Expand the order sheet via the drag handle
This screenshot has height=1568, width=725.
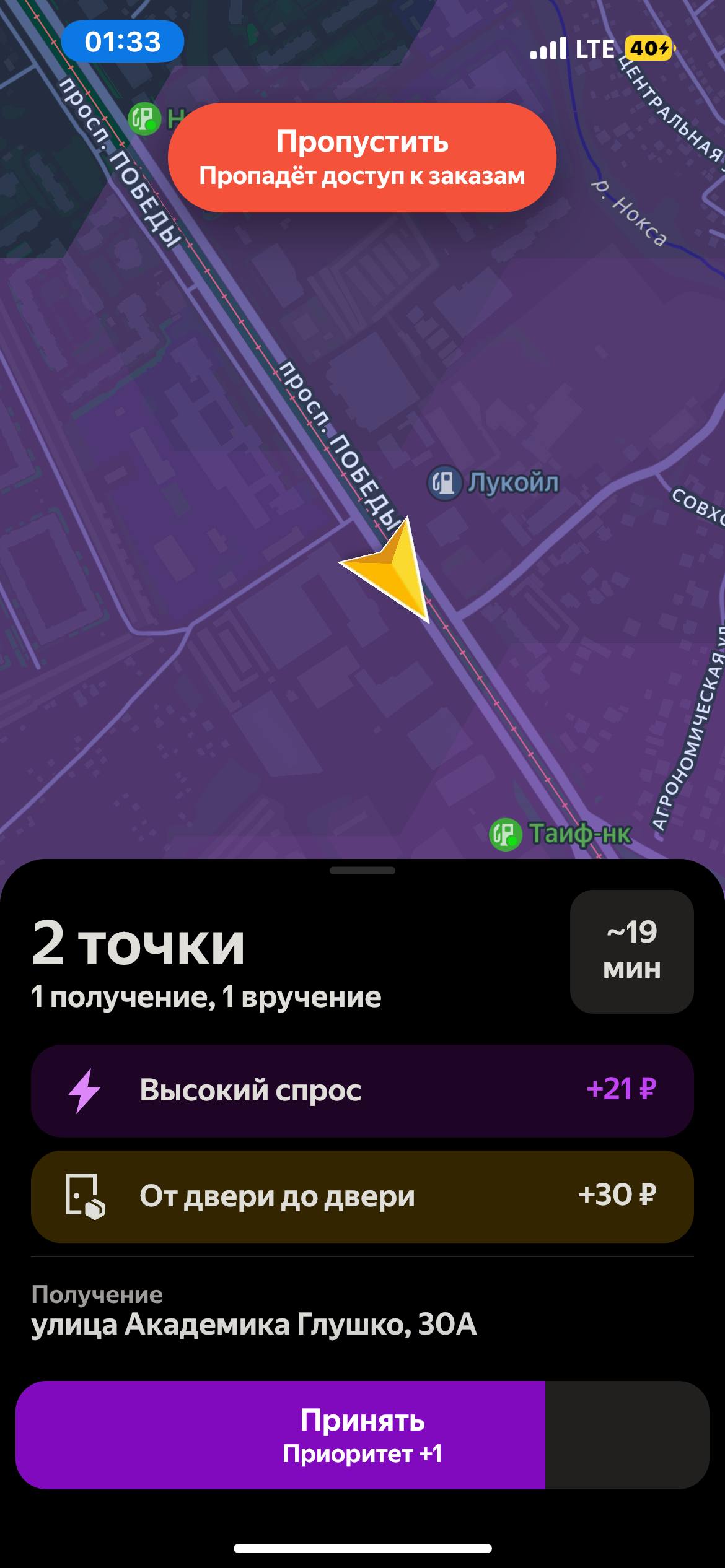pyautogui.click(x=362, y=870)
